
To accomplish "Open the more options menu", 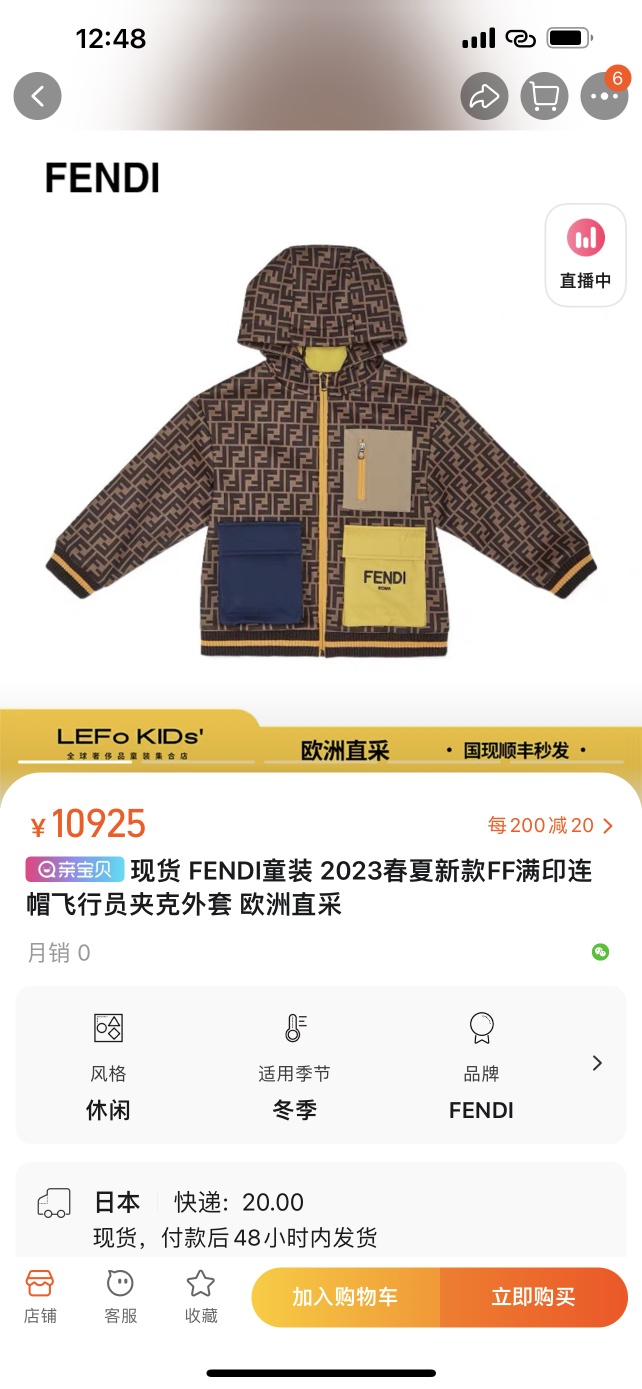I will pyautogui.click(x=604, y=97).
